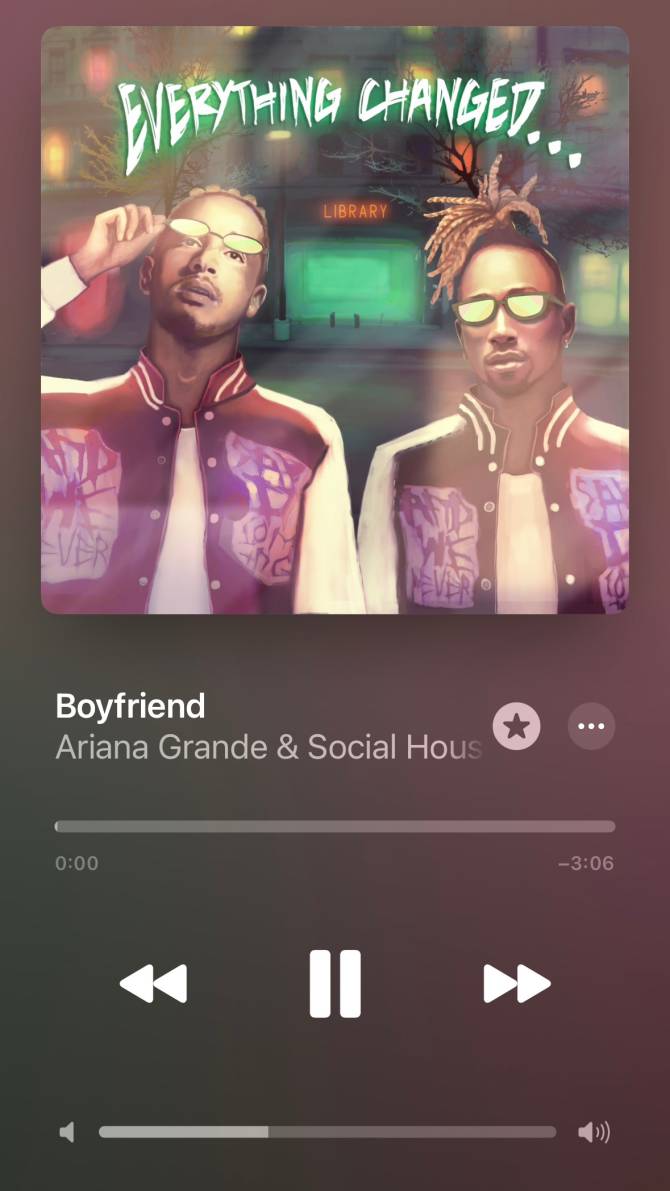Image resolution: width=670 pixels, height=1191 pixels.
Task: Skip to the next track
Action: point(517,984)
